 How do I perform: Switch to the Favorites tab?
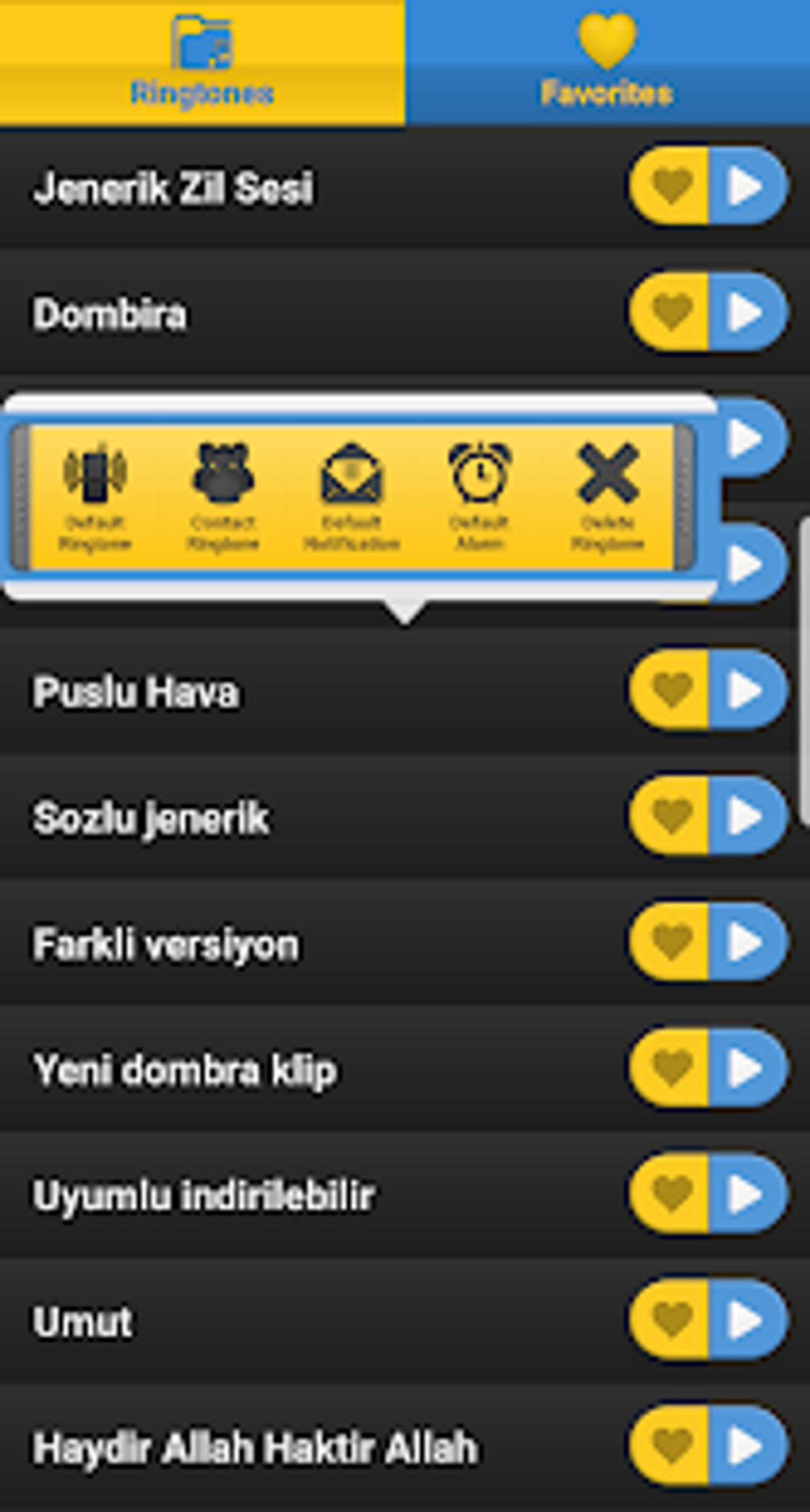click(607, 62)
